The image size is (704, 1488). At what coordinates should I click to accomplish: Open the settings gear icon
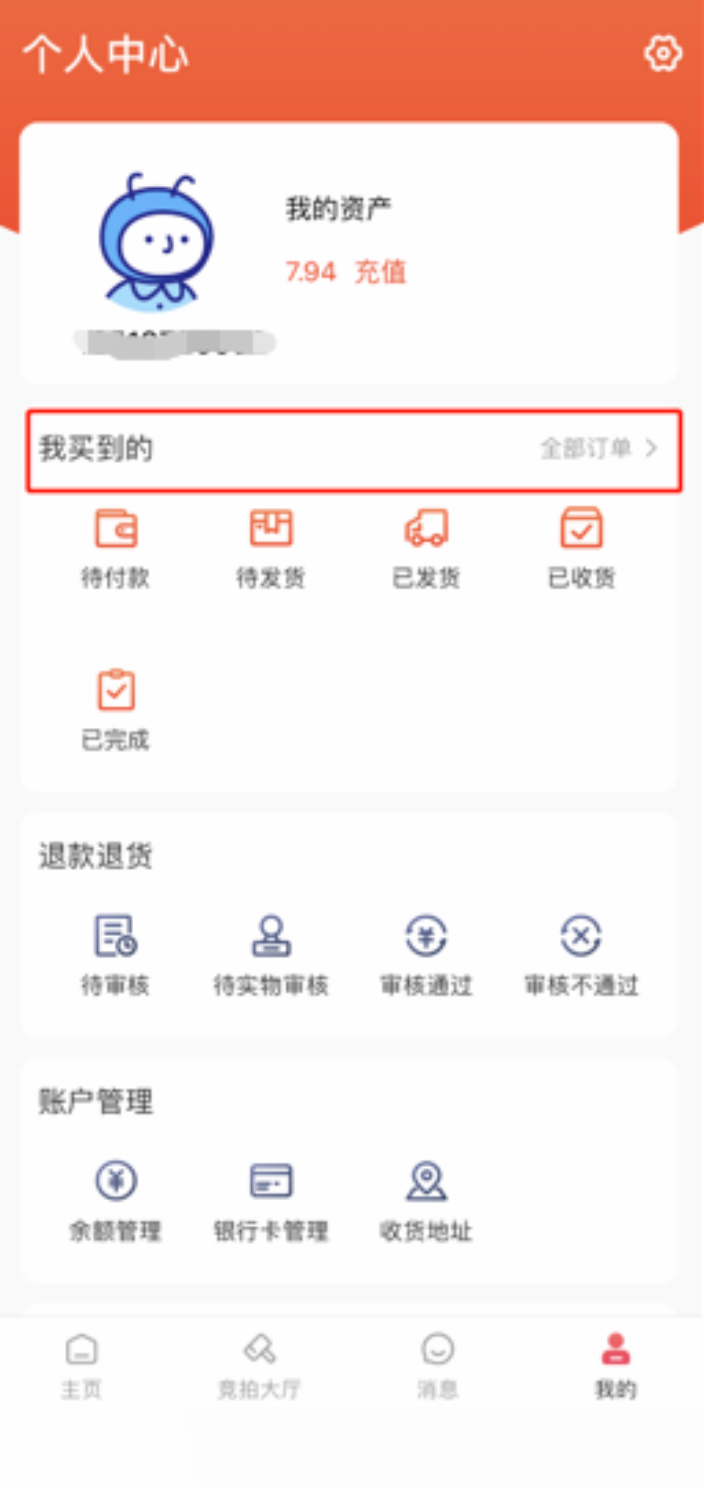coord(662,53)
